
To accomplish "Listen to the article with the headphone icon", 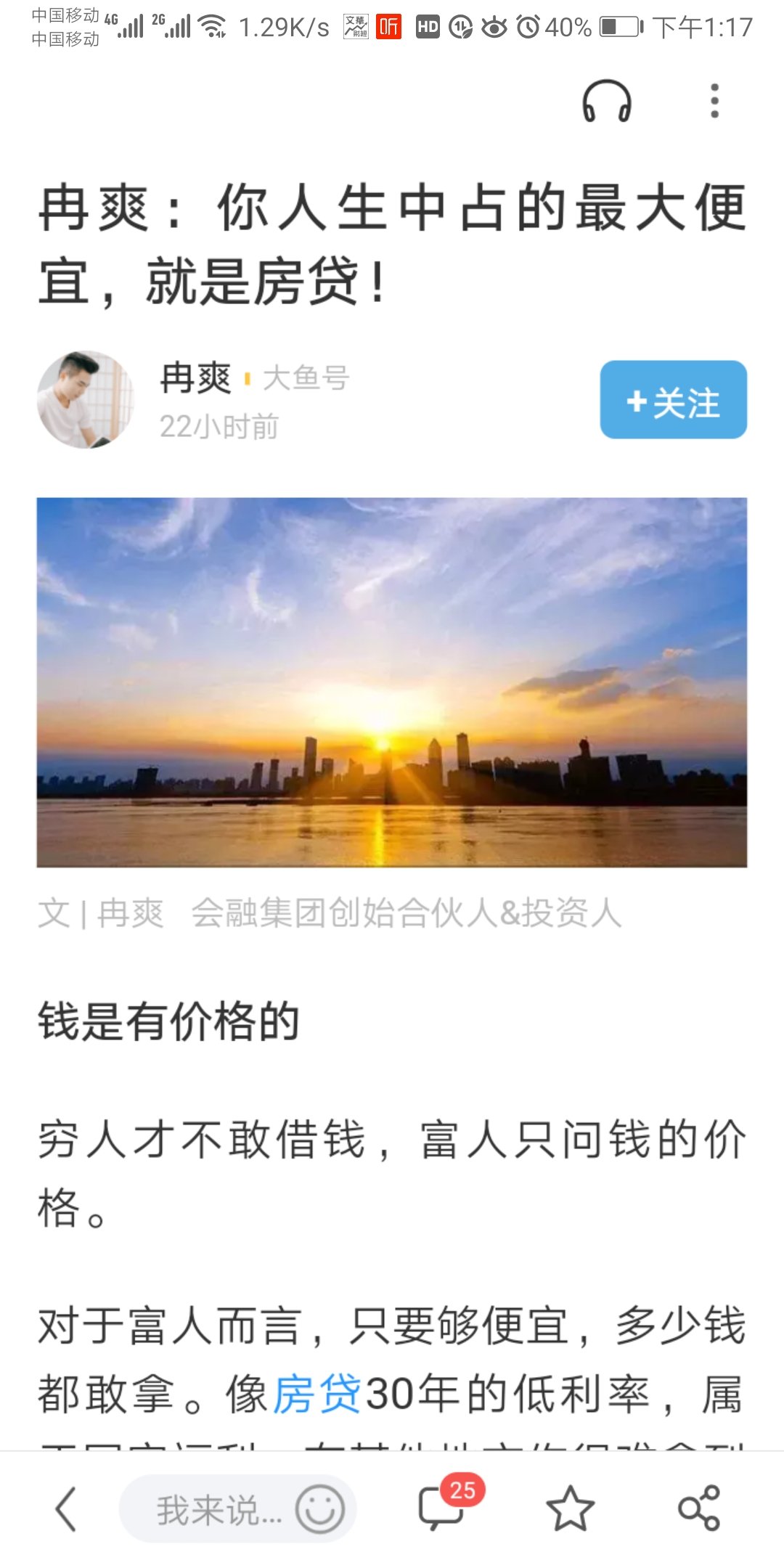I will [607, 102].
